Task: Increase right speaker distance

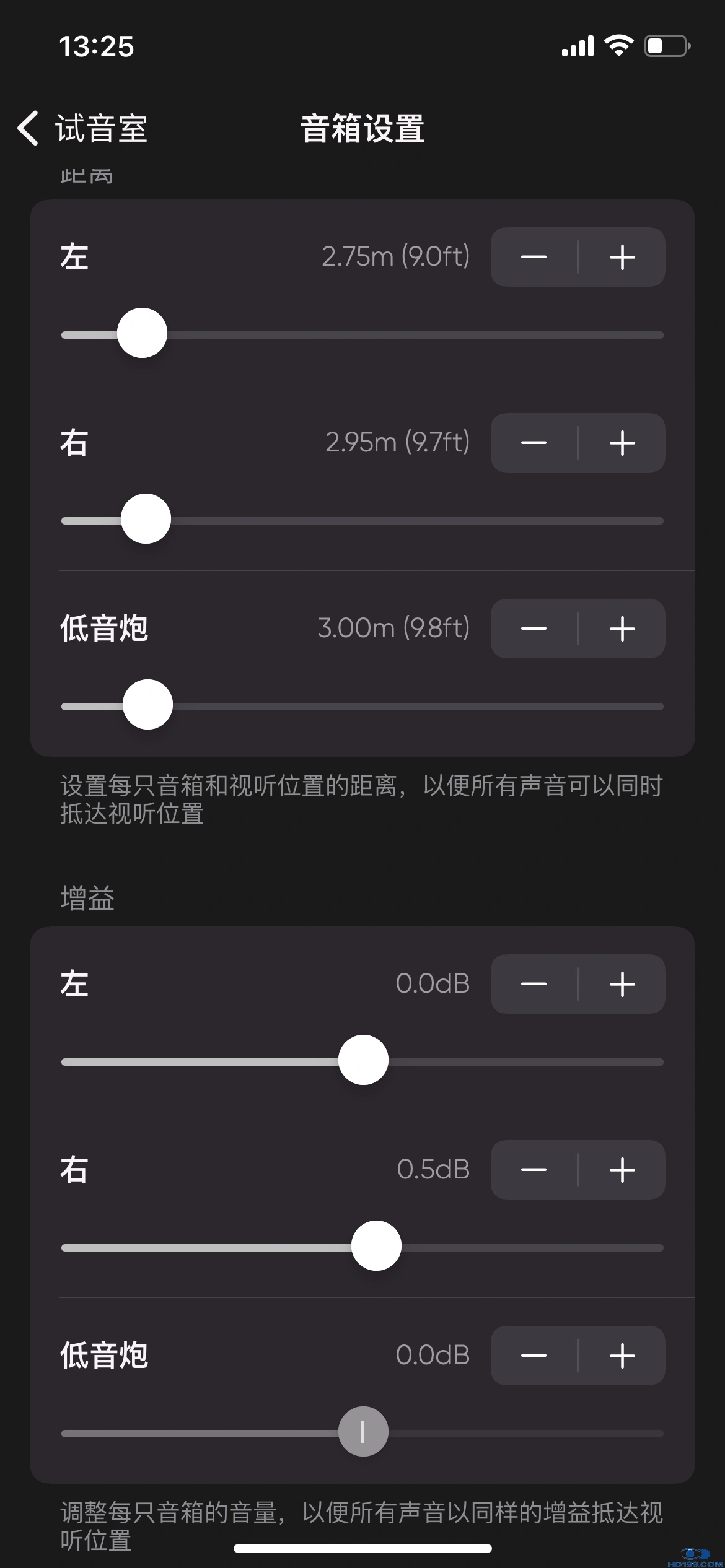Action: 622,443
